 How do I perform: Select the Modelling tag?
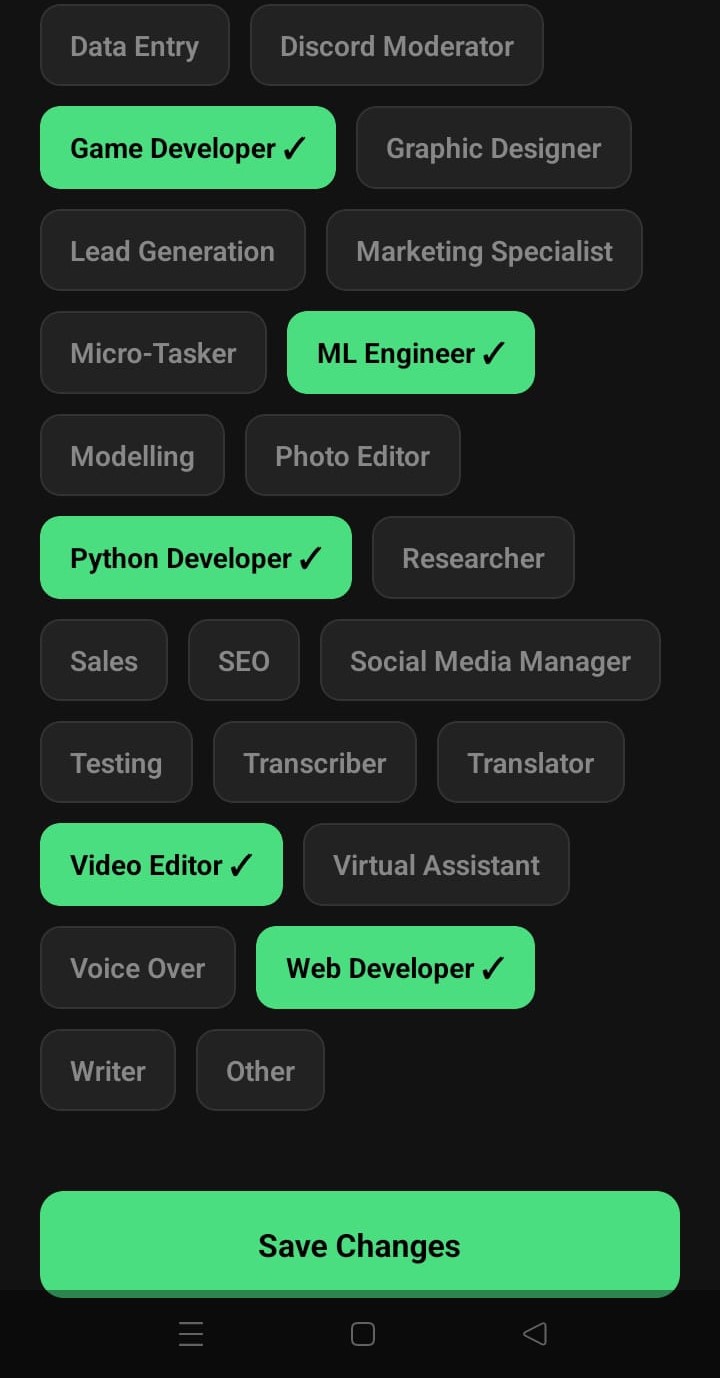tap(132, 455)
